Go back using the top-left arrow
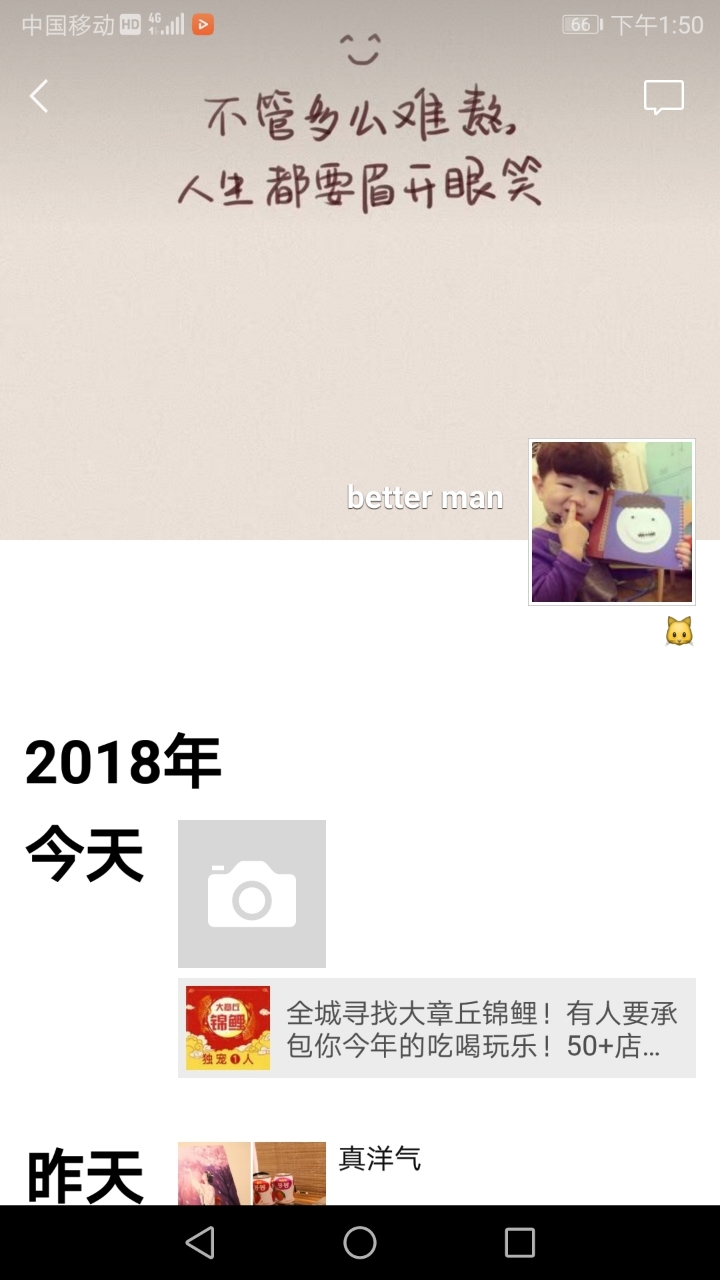 (39, 97)
